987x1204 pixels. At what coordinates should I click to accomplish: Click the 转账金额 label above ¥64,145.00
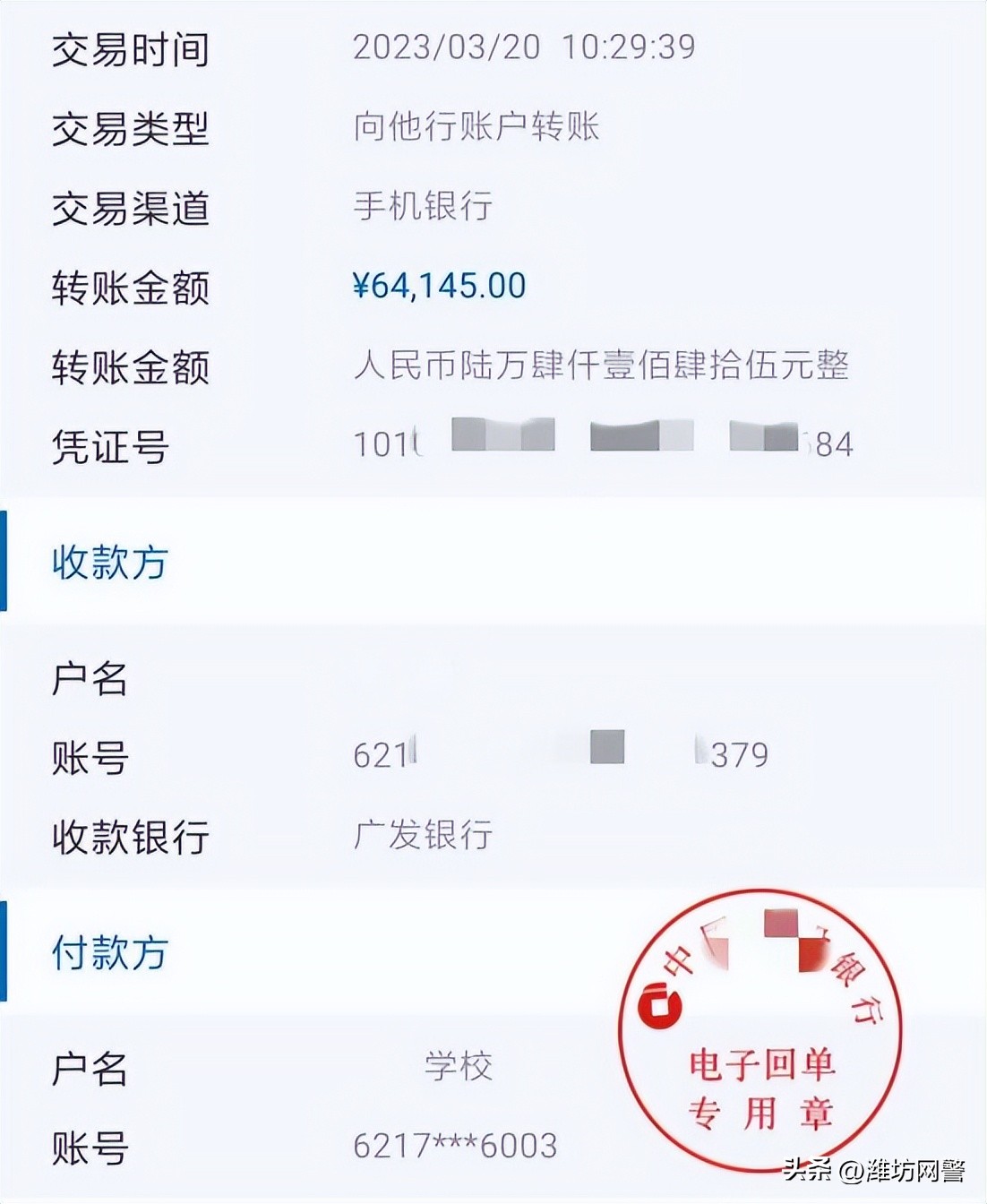[130, 289]
